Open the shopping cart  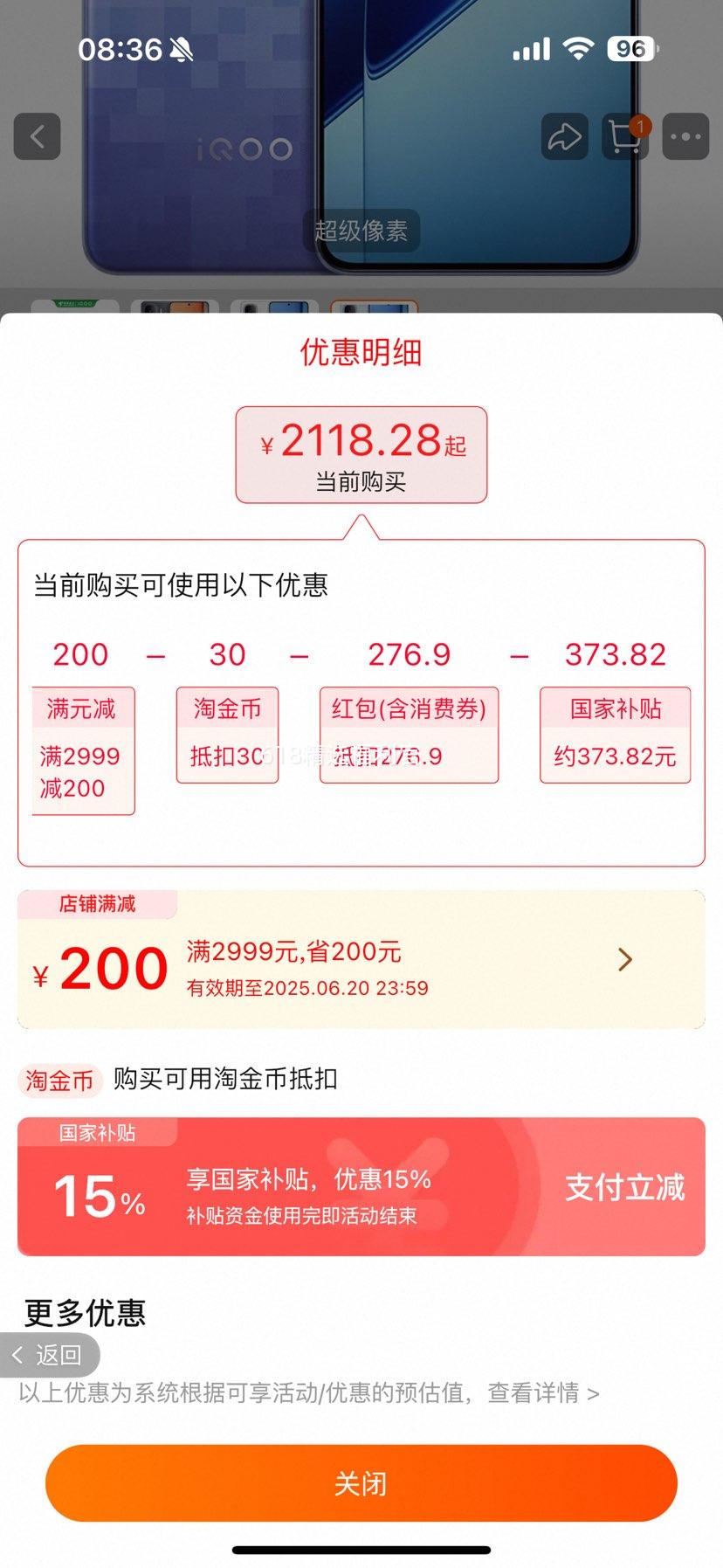[x=625, y=136]
